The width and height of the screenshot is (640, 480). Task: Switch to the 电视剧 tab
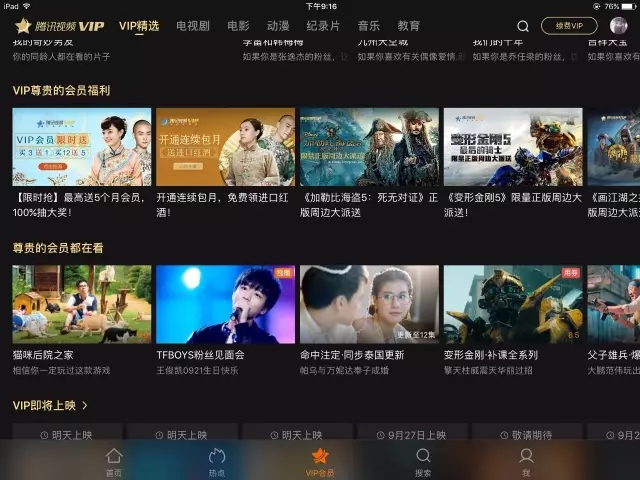[193, 26]
